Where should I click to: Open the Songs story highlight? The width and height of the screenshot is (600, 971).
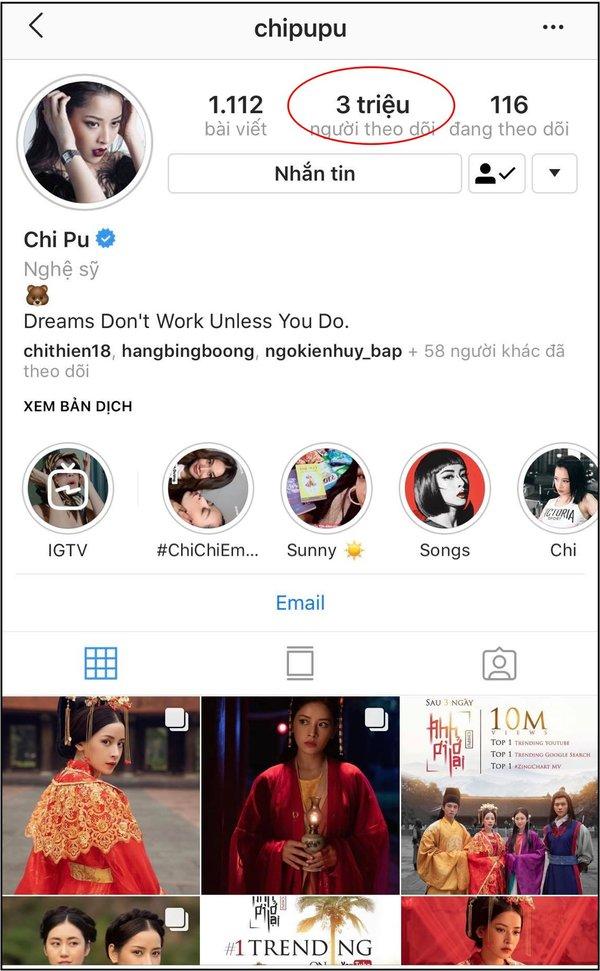[x=445, y=488]
